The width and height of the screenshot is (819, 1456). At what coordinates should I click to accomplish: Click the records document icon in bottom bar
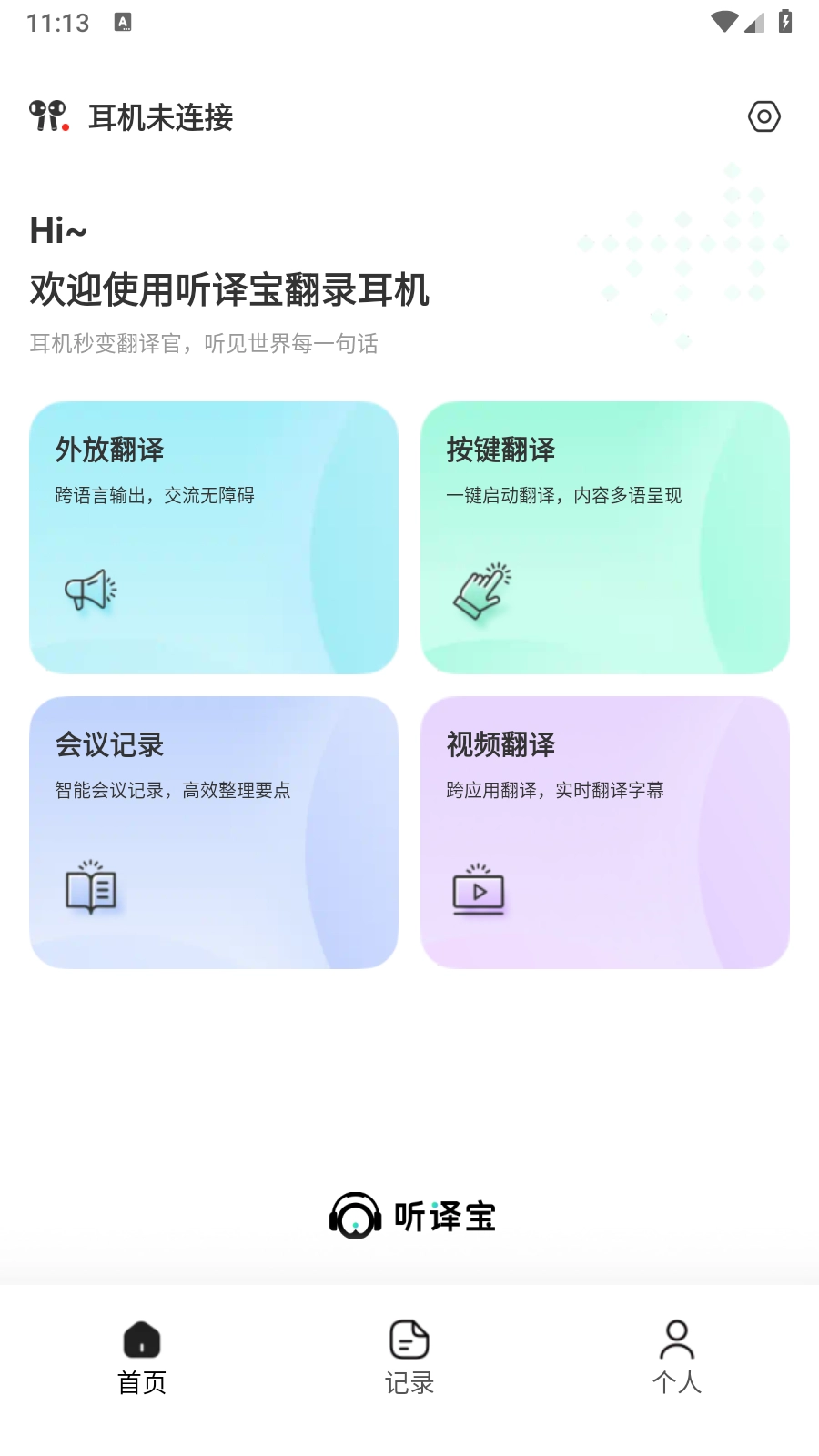(409, 1340)
